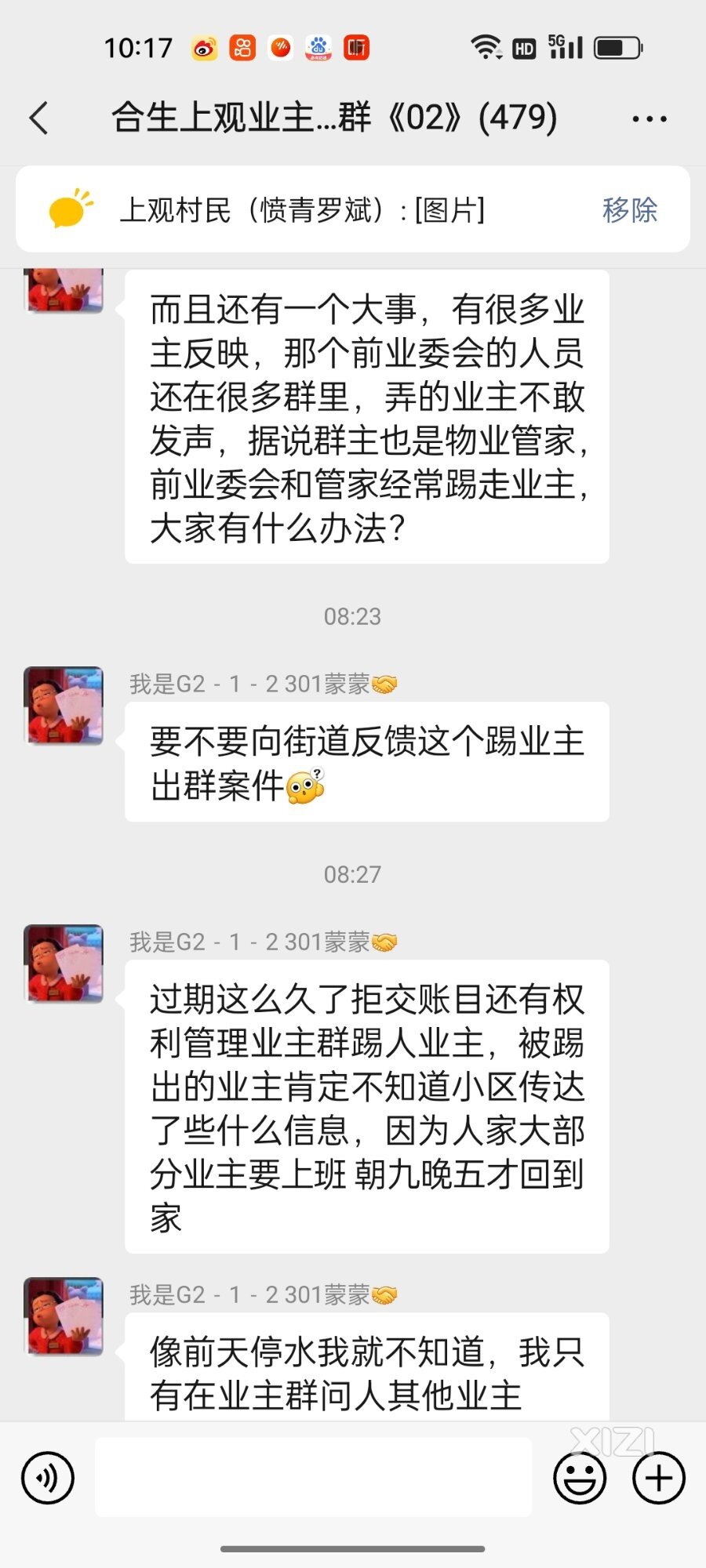
Task: Open the group chat overflow menu
Action: pos(649,119)
